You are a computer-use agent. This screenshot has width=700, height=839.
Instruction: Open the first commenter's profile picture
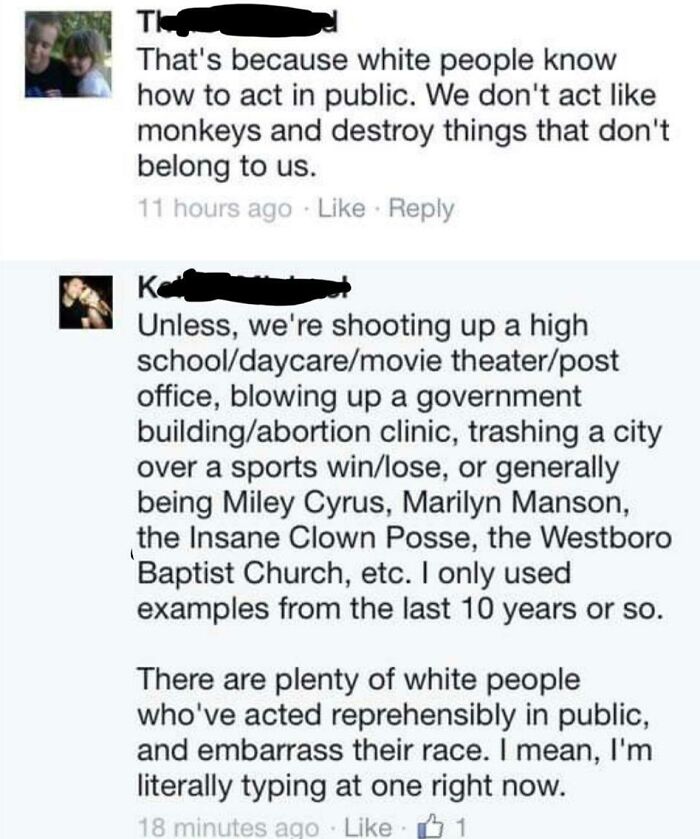[67, 54]
